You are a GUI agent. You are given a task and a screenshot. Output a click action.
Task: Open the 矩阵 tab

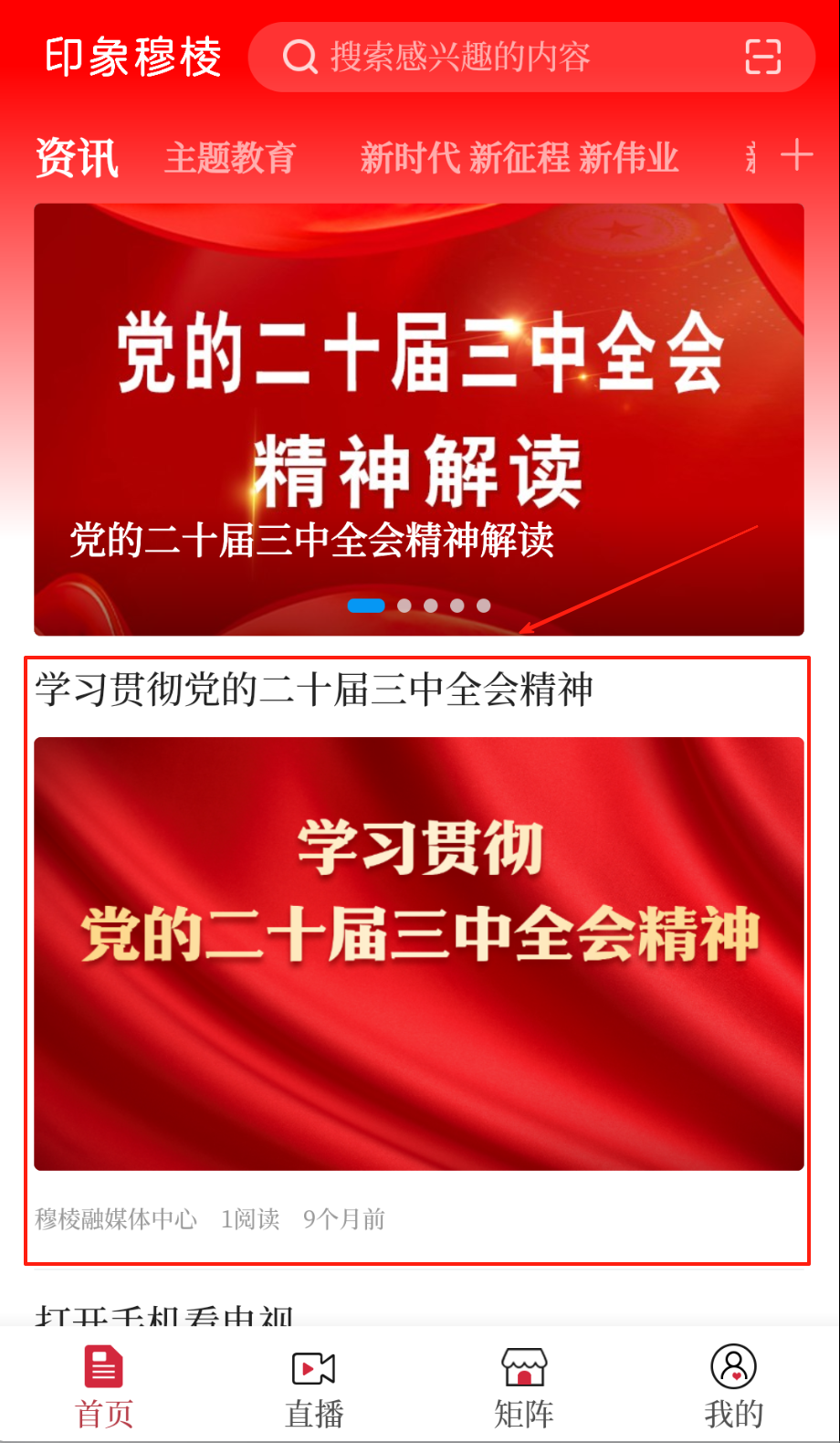524,1386
